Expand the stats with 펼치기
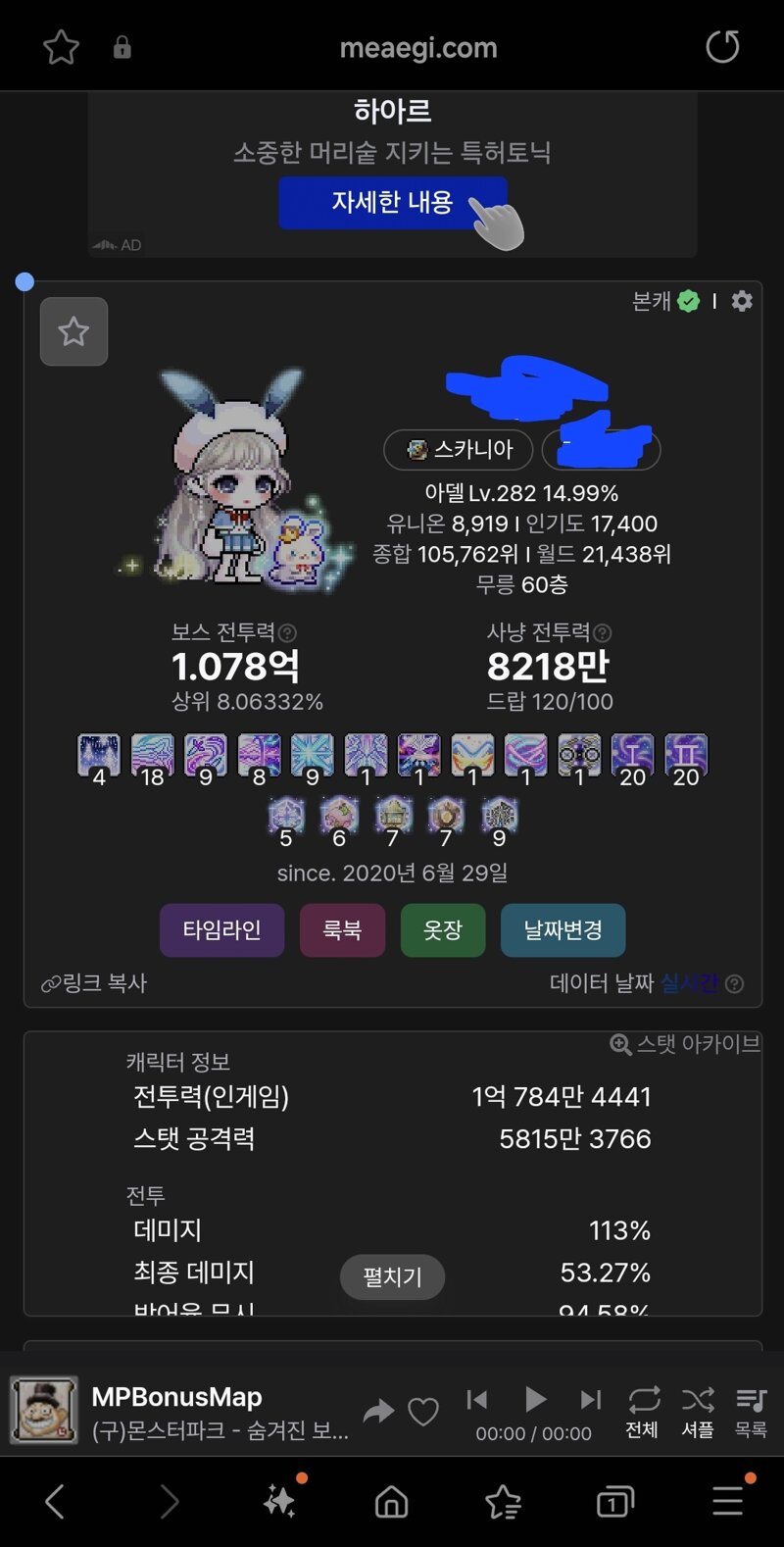 point(392,1277)
